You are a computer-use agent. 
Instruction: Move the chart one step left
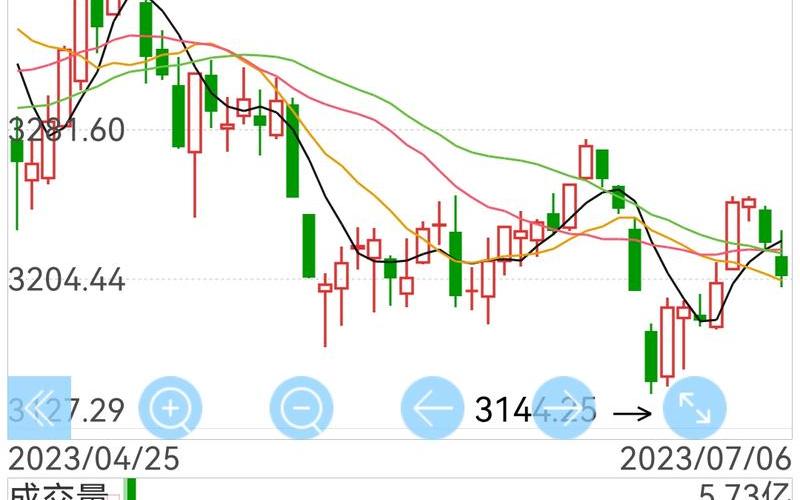(x=432, y=408)
